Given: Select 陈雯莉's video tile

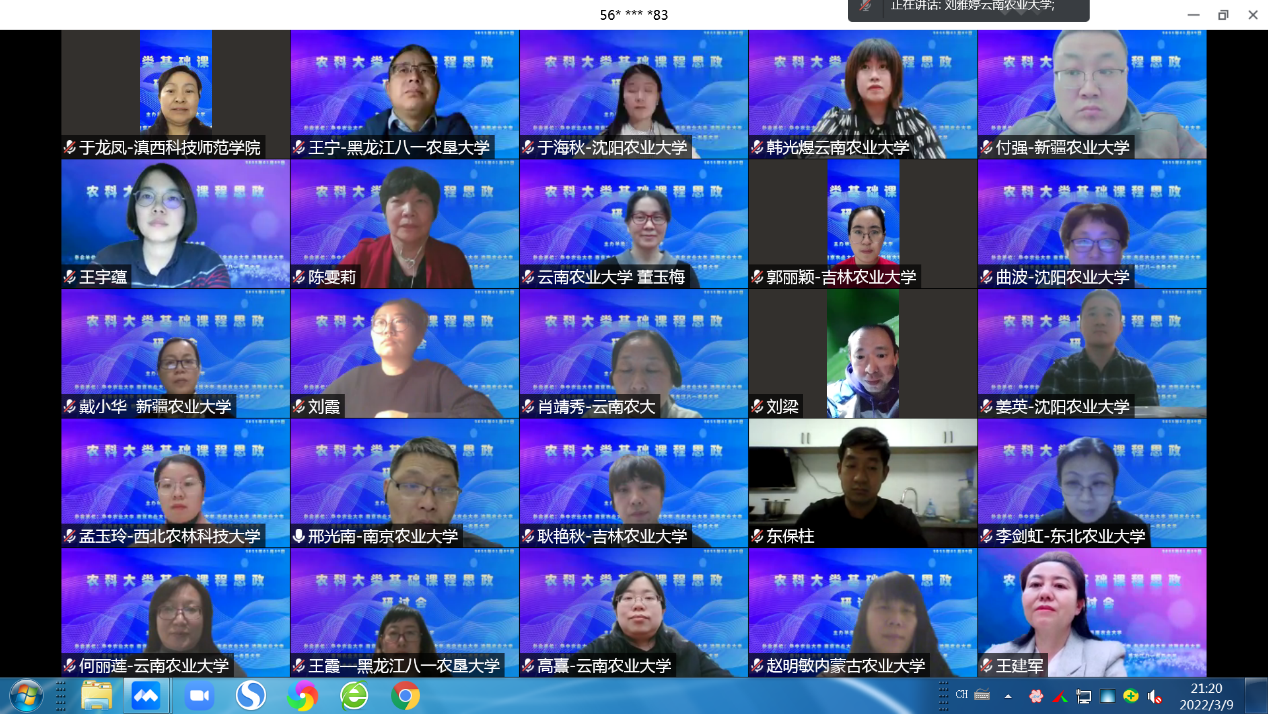Looking at the screenshot, I should click(404, 223).
